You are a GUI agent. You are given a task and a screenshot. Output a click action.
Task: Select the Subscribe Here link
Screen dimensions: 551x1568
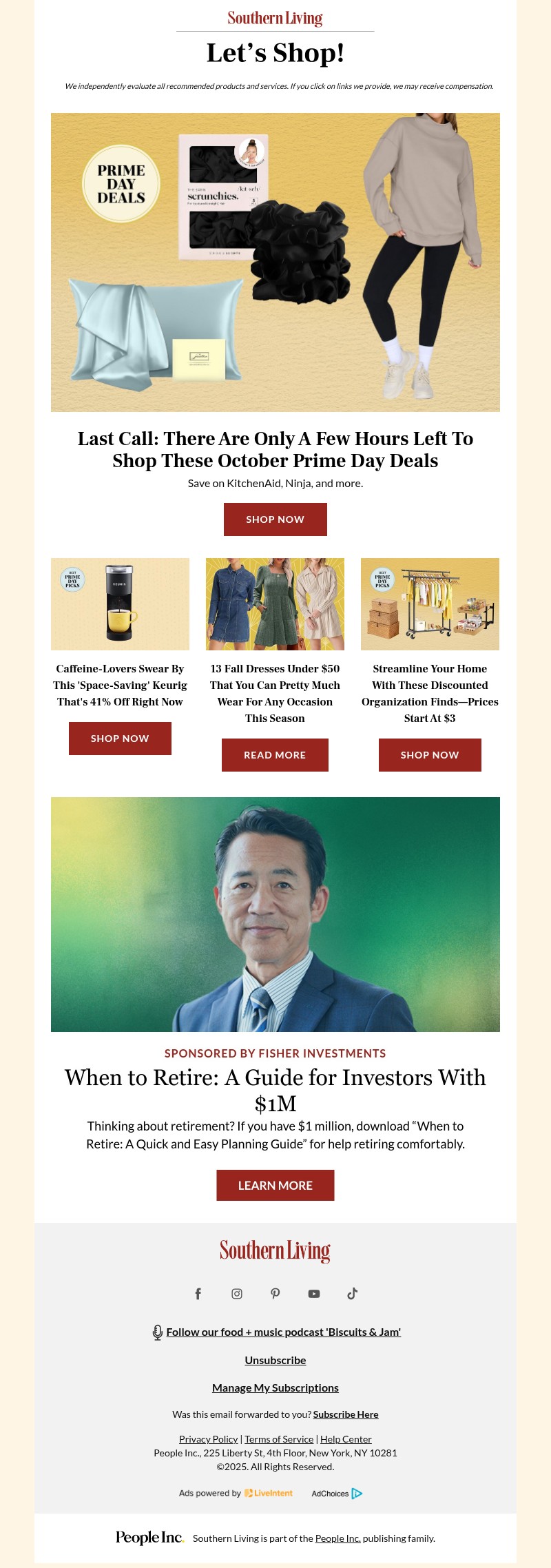[x=345, y=1414]
